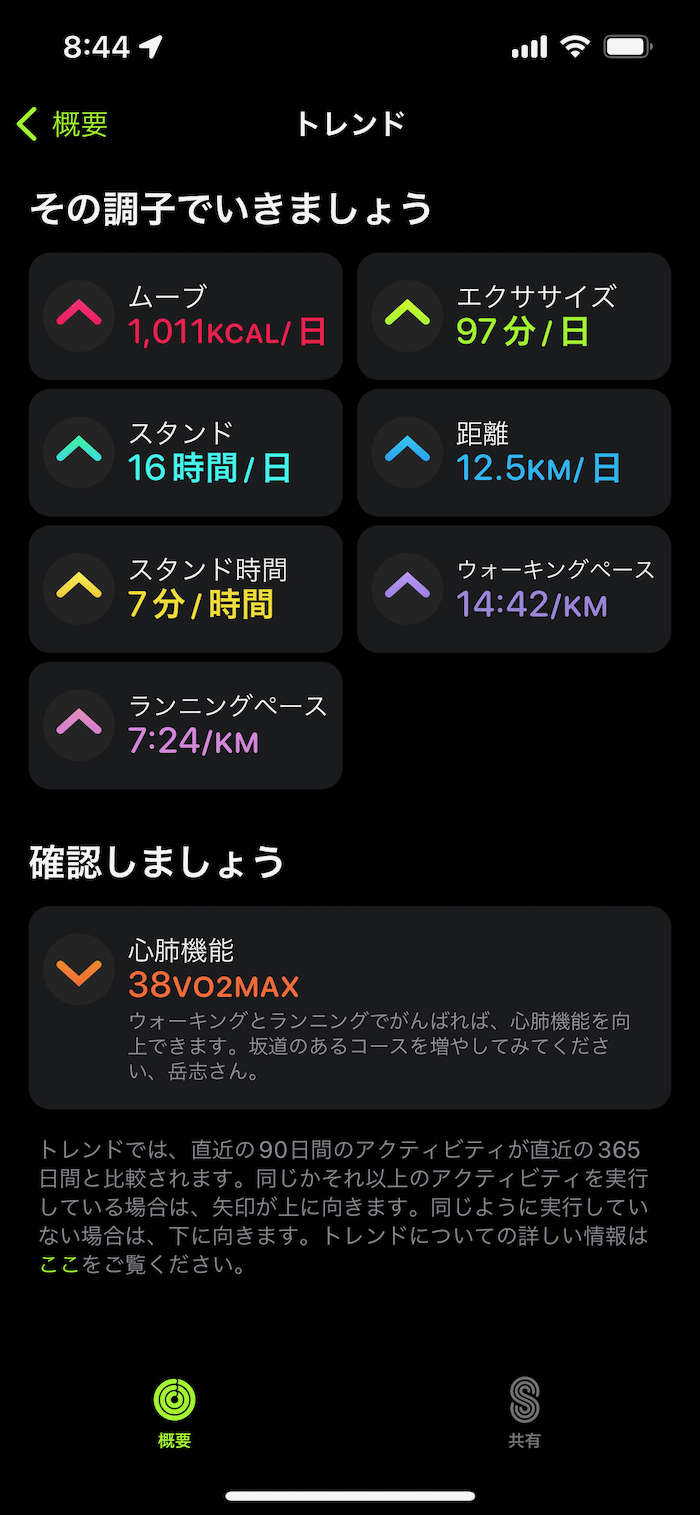The image size is (700, 1515).
Task: Tap the ここ link for trend info
Action: pyautogui.click(x=59, y=1265)
